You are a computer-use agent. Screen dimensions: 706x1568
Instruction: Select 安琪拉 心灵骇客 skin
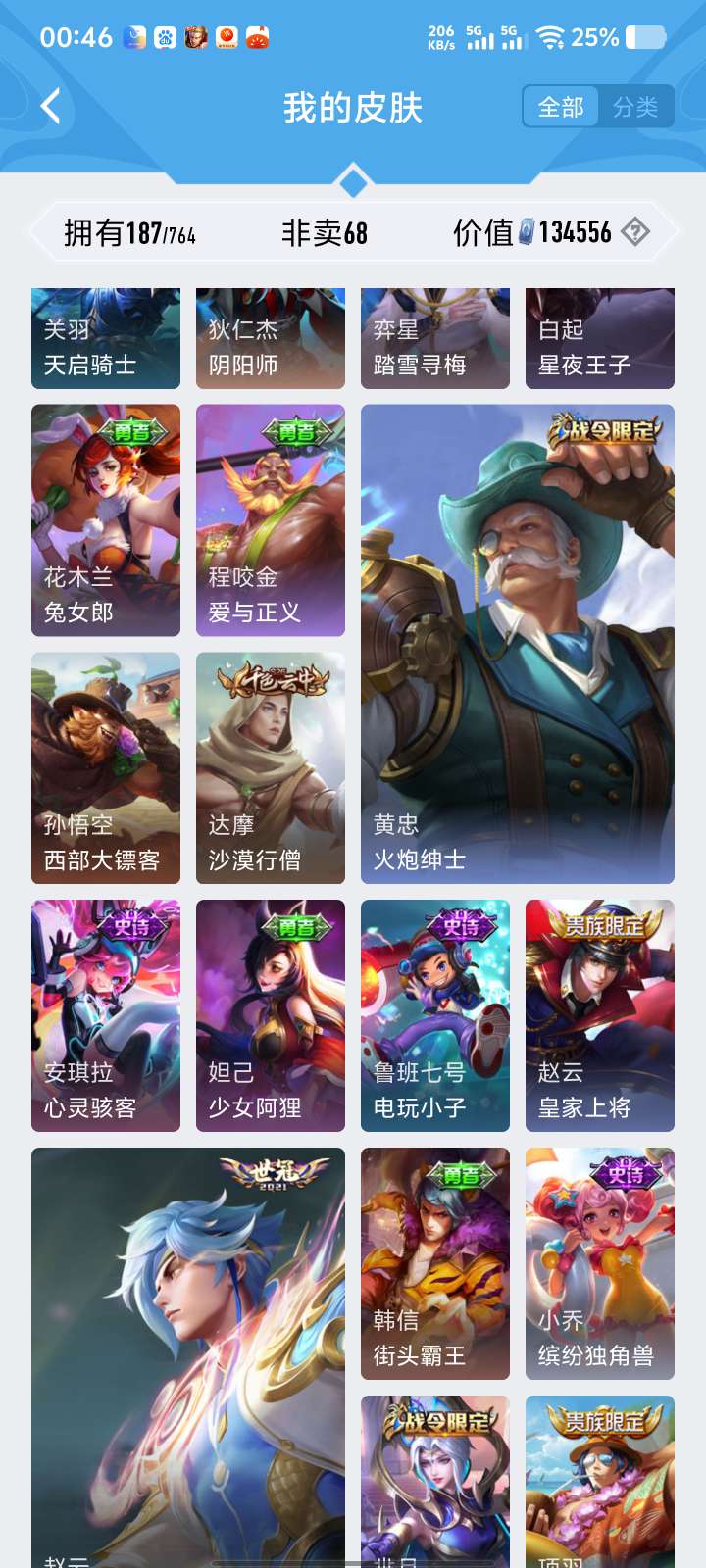point(106,1016)
